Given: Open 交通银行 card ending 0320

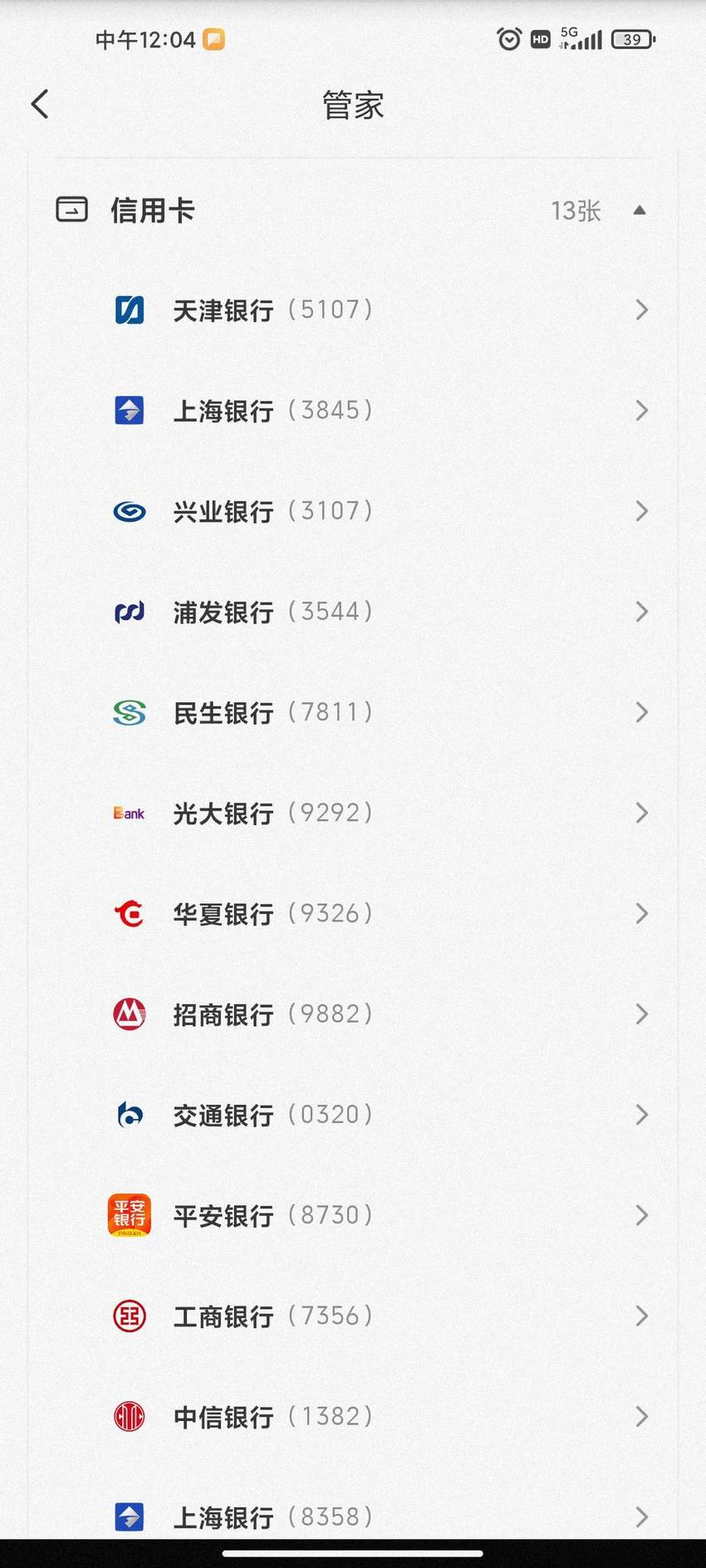Looking at the screenshot, I should click(353, 1115).
